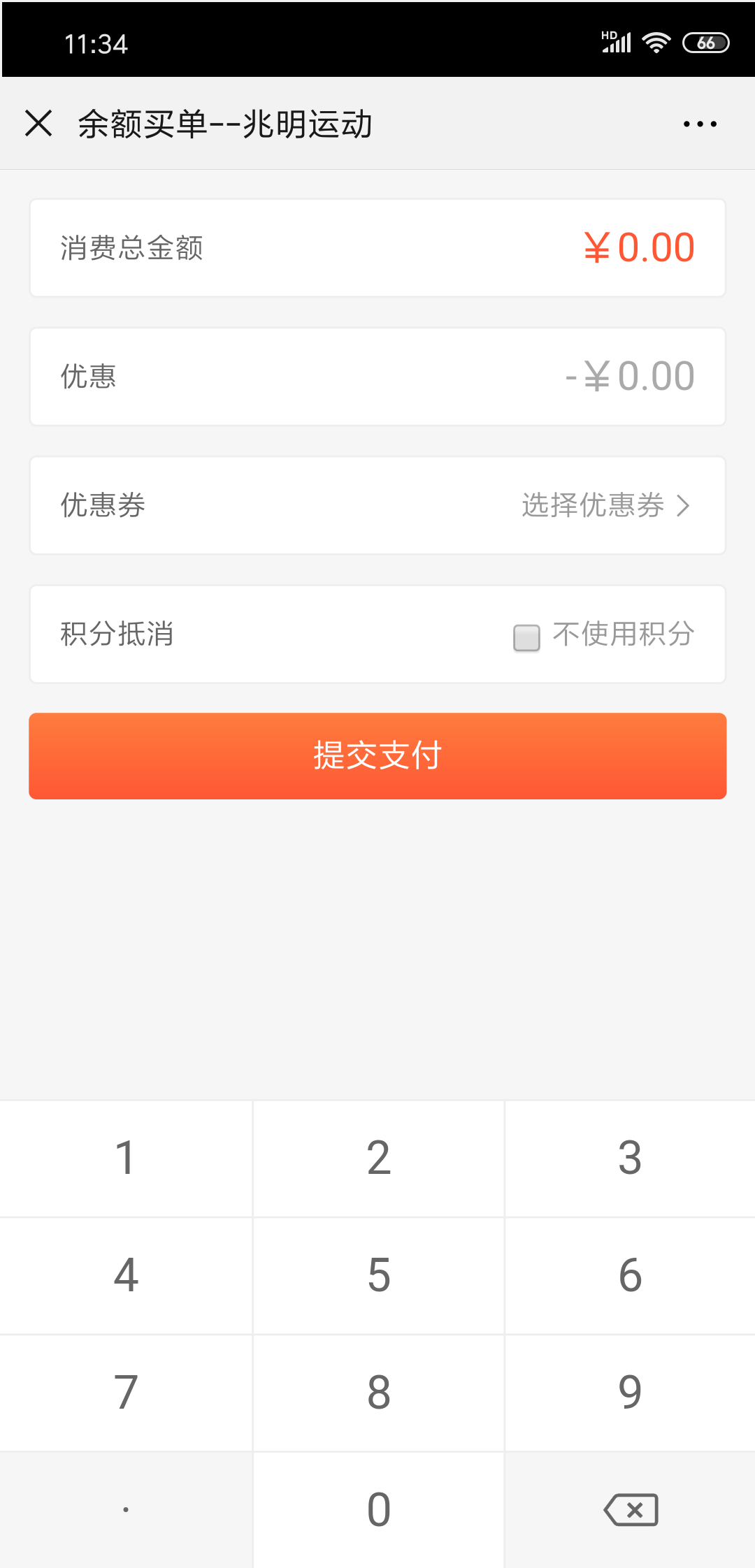
Task: Hit digit 9 on the keypad
Action: click(x=630, y=1393)
